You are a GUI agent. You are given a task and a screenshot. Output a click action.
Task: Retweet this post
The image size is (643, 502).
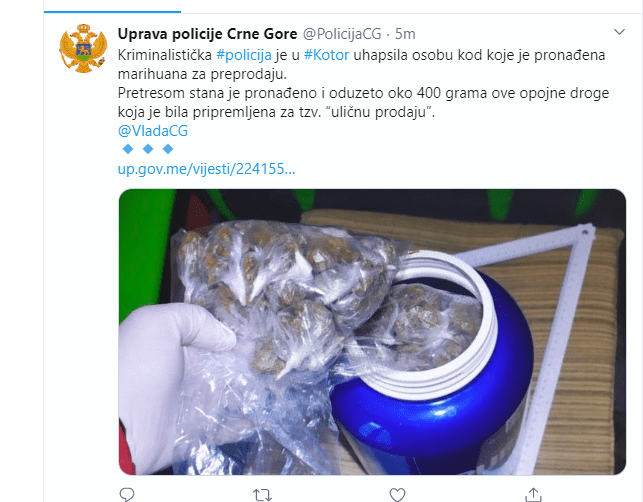pyautogui.click(x=262, y=492)
